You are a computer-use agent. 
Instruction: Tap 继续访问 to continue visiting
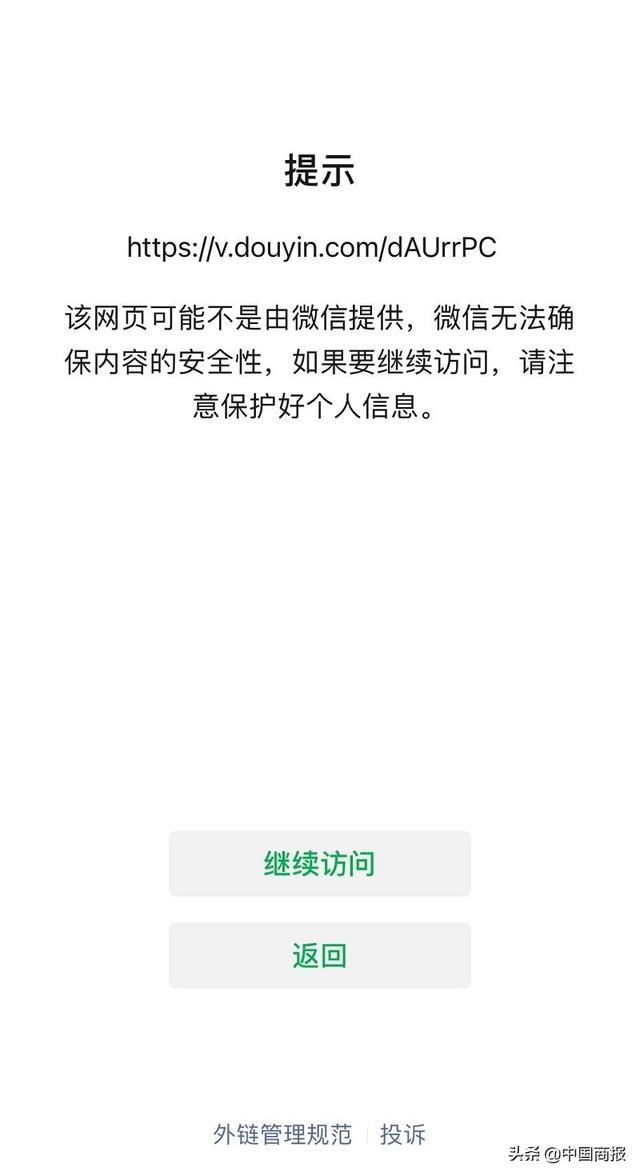point(319,864)
